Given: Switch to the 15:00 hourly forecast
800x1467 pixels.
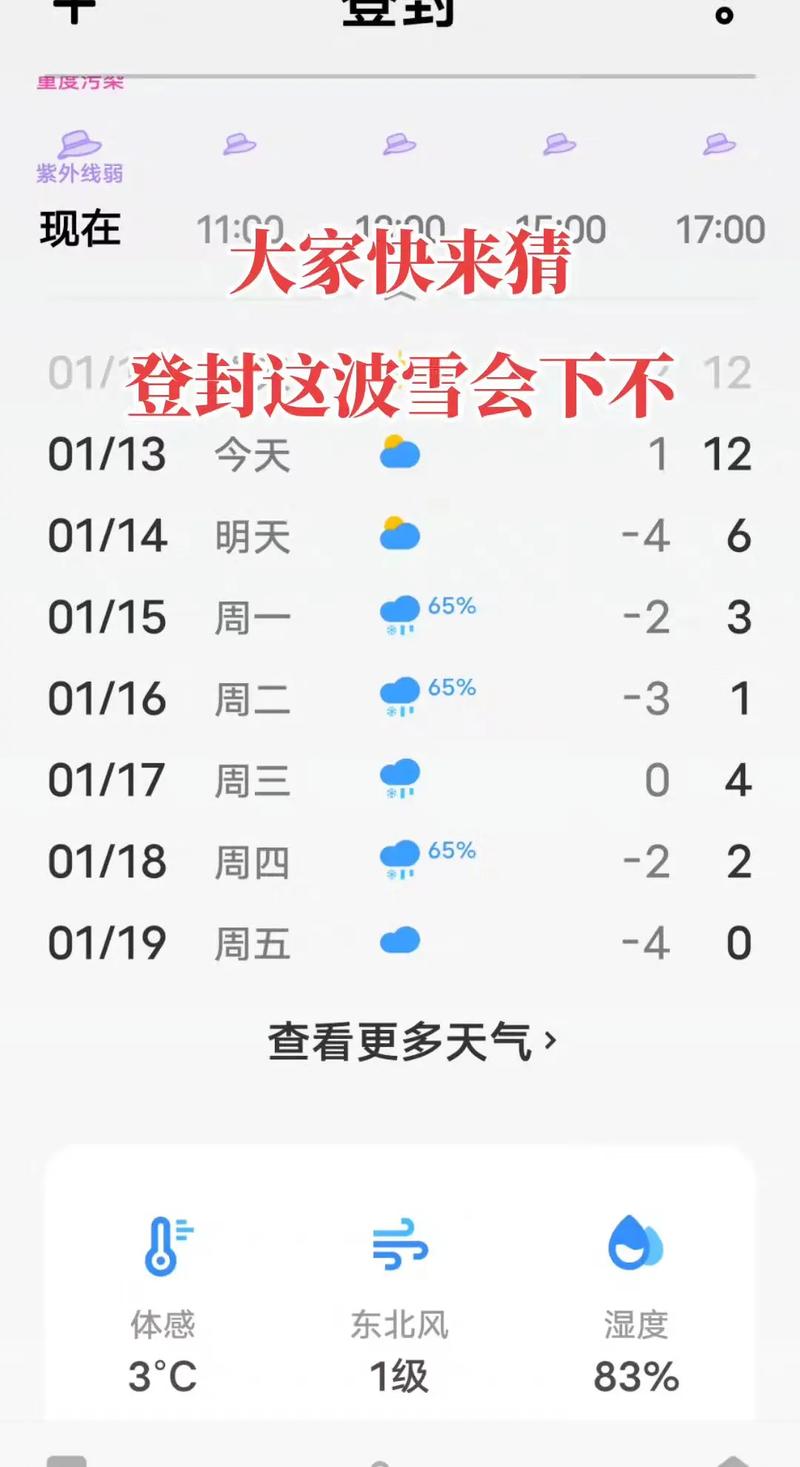Looking at the screenshot, I should coord(560,228).
